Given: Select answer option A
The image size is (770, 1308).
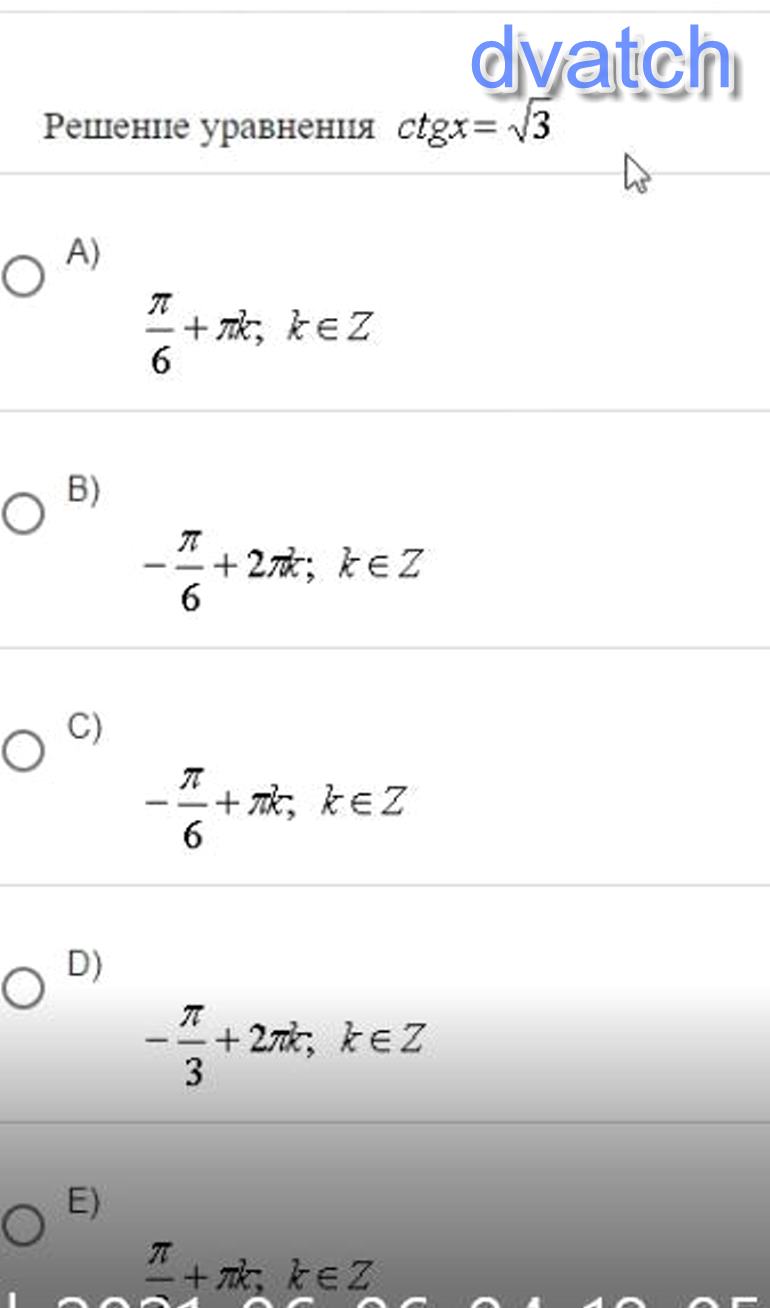Looking at the screenshot, I should coord(23,276).
